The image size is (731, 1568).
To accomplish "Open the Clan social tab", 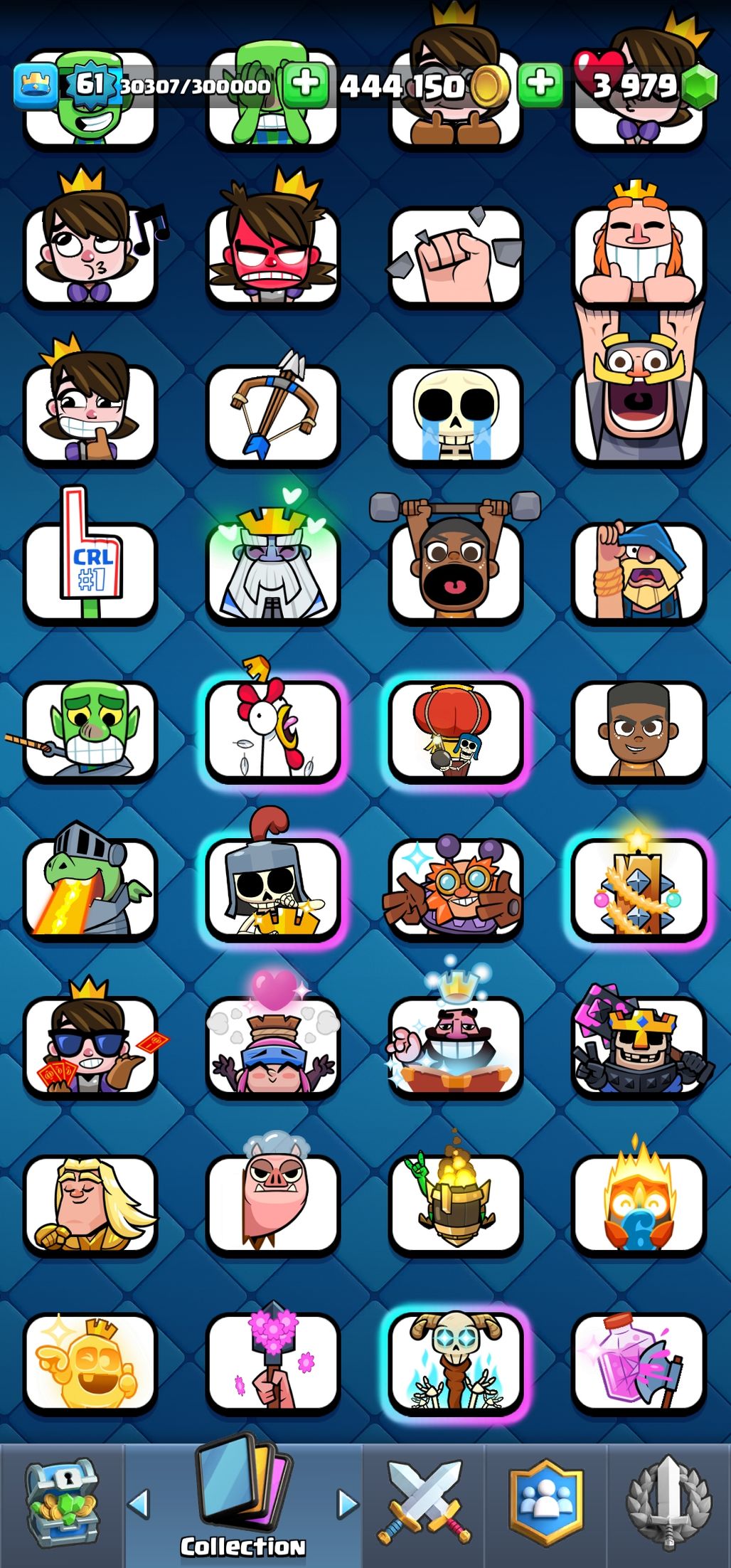I will coord(545,1503).
